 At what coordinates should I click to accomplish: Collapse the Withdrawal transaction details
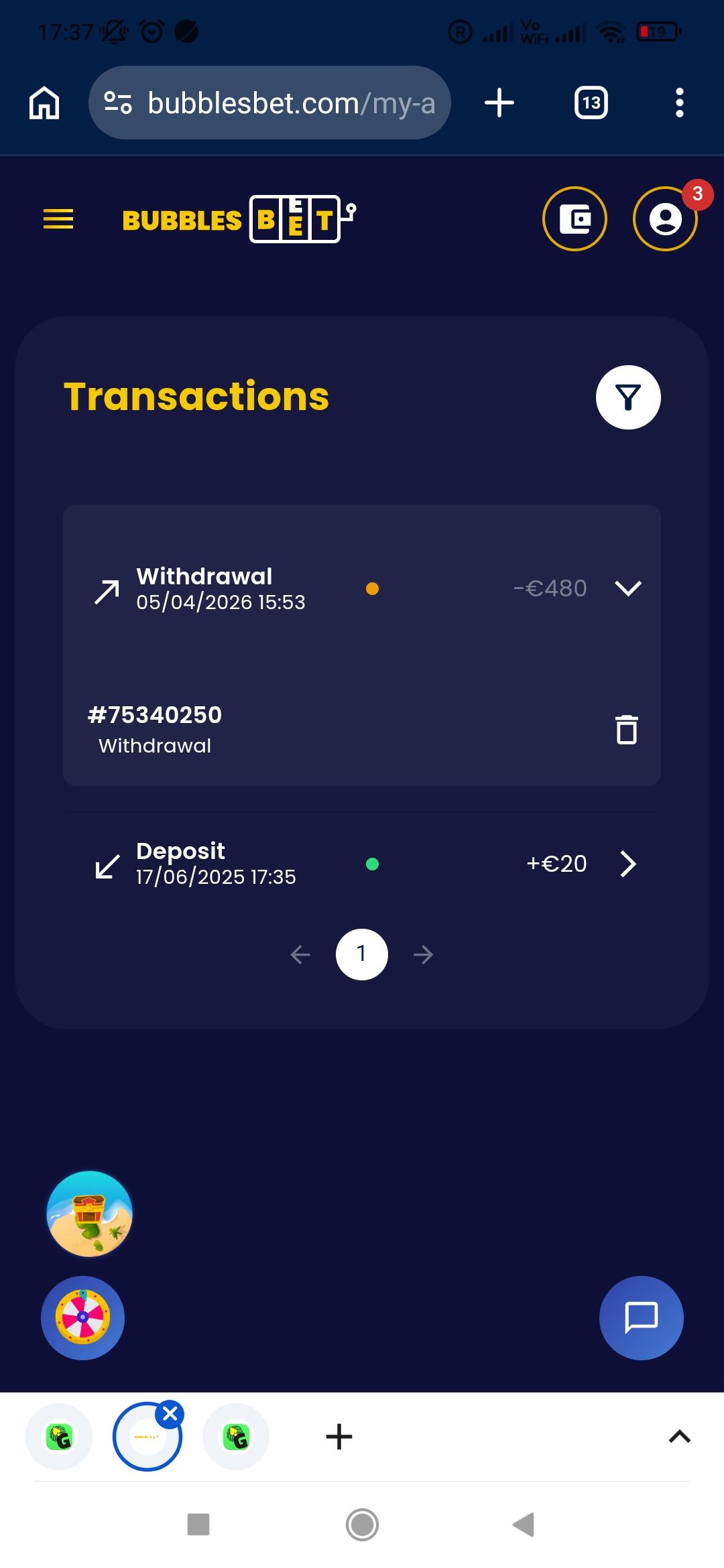coord(628,588)
